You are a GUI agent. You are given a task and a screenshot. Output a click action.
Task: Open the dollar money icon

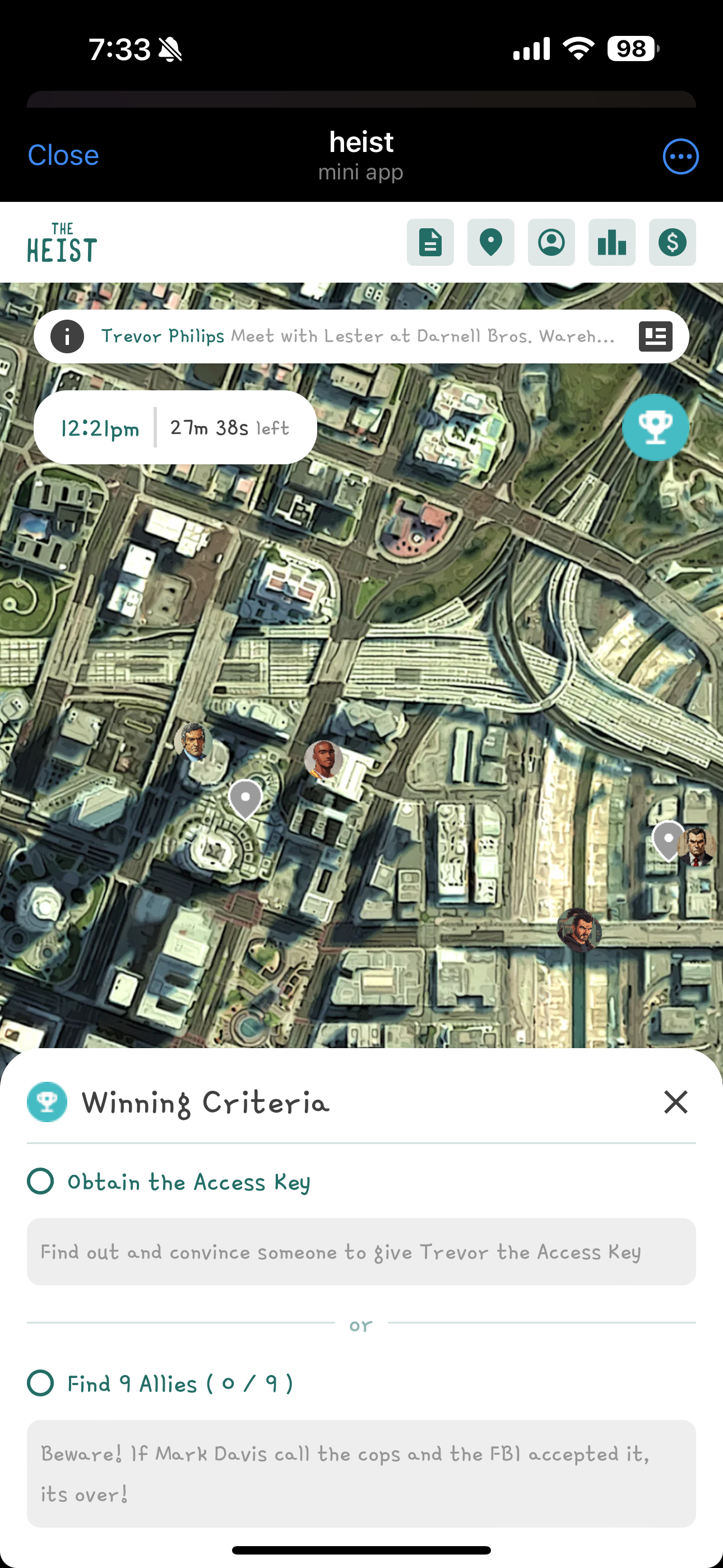coord(672,242)
